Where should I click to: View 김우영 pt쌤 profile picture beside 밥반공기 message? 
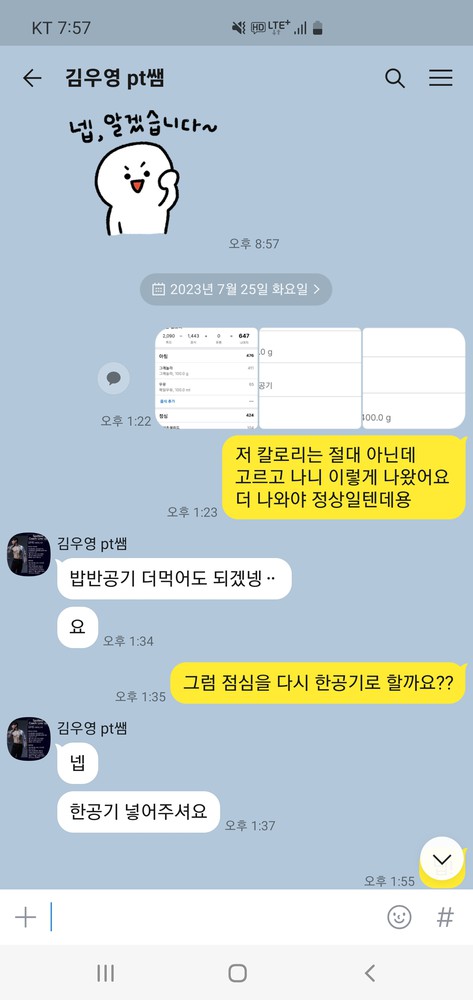tap(29, 554)
